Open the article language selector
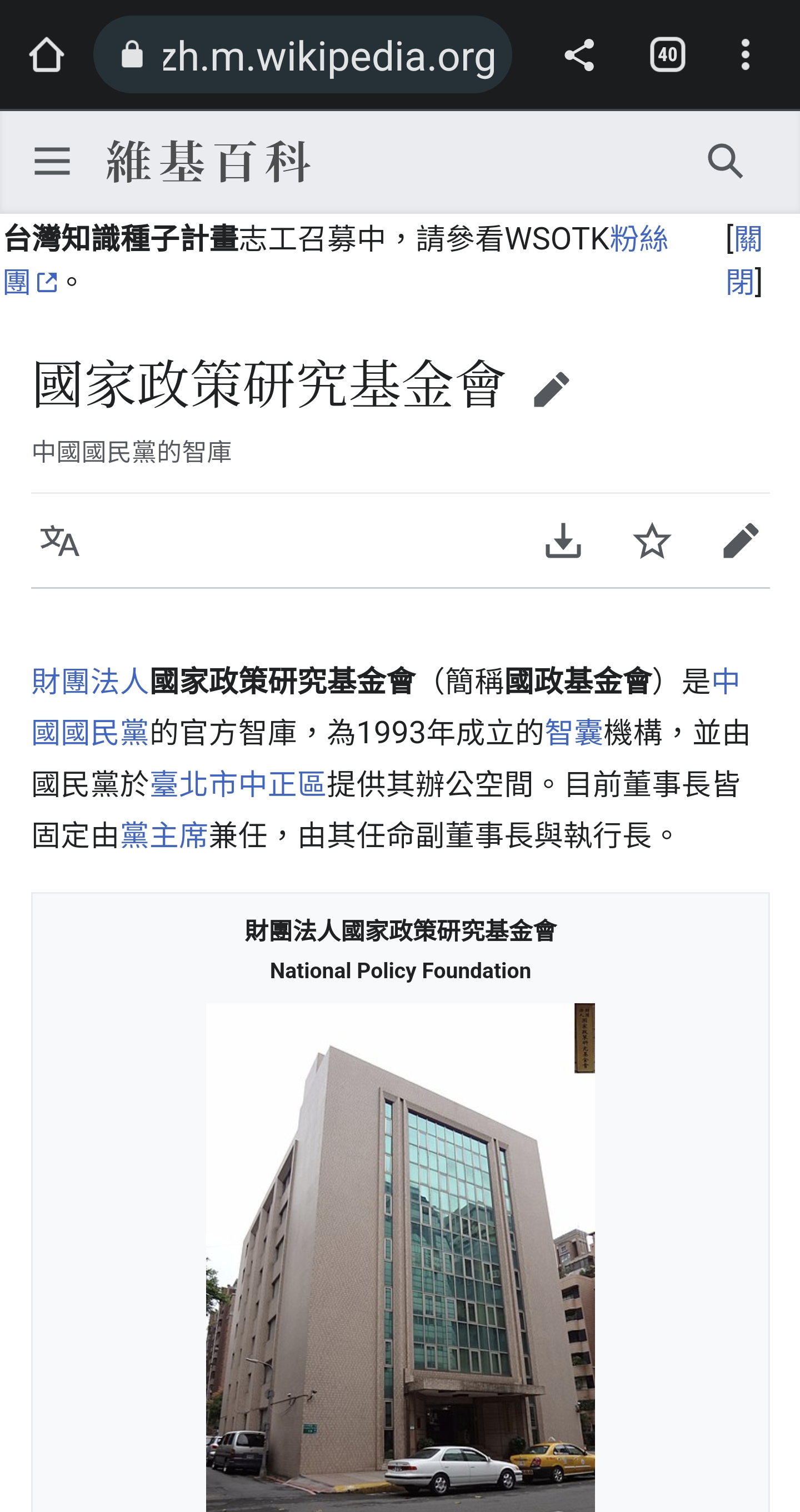 point(59,540)
